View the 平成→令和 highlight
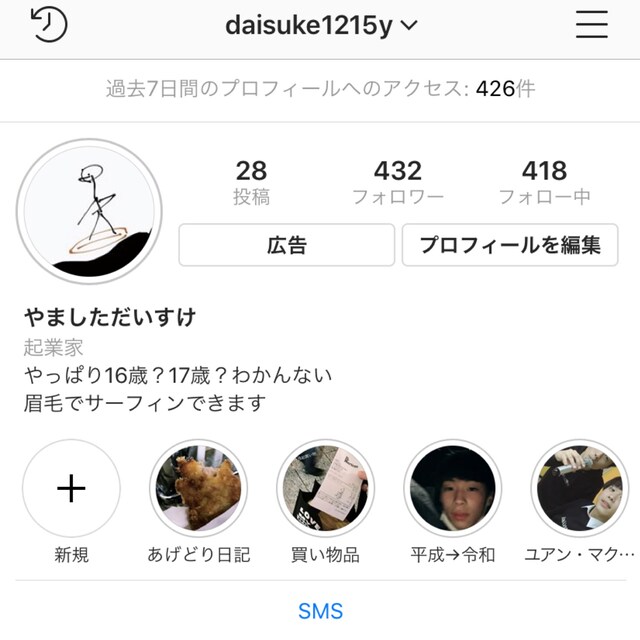 pos(452,489)
